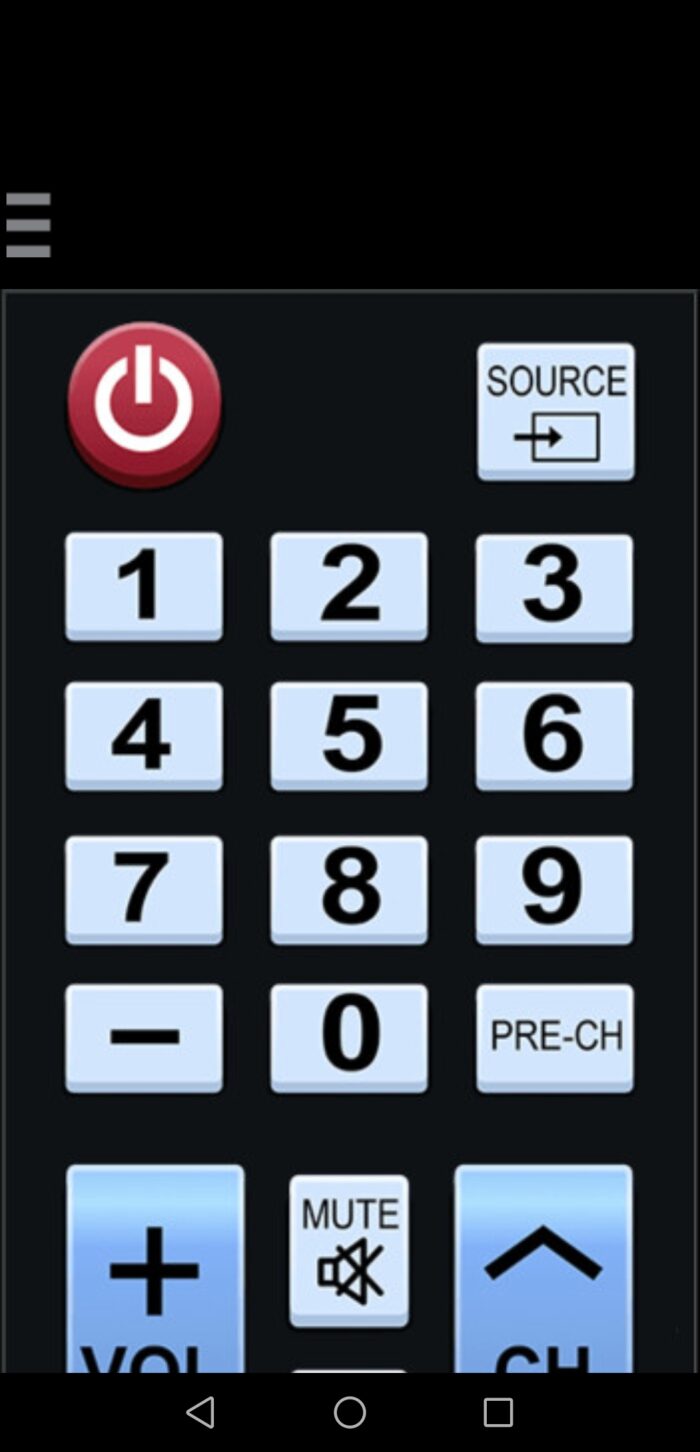700x1452 pixels.
Task: Increase volume with the plus button
Action: point(155,1270)
